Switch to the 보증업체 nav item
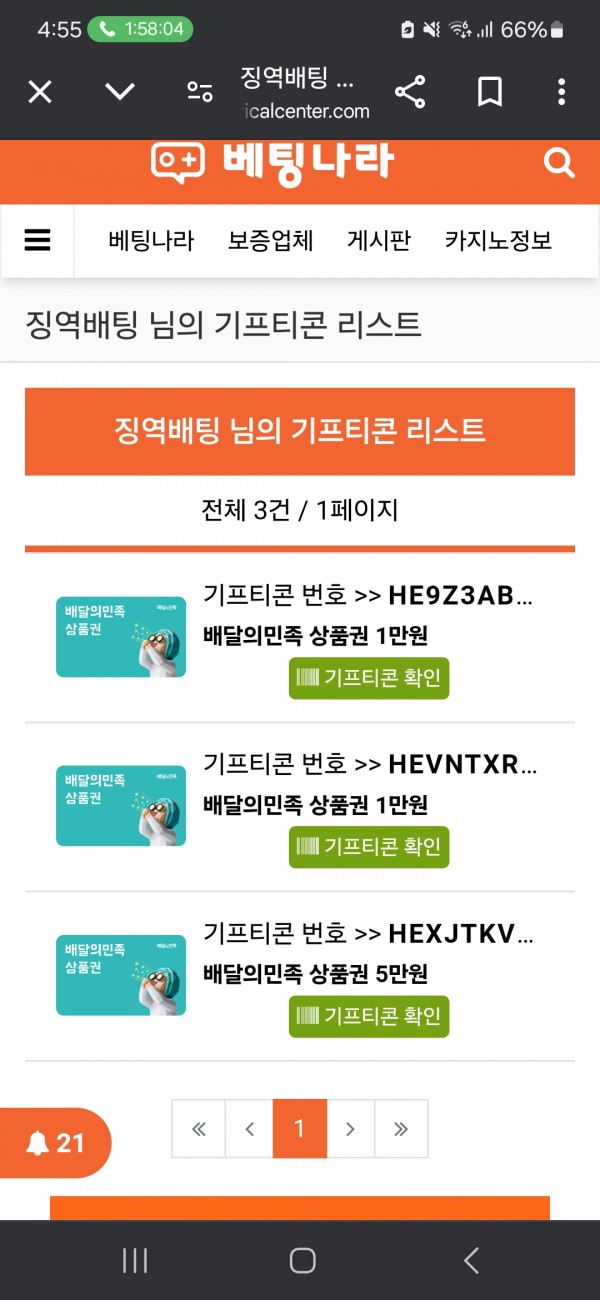This screenshot has height=1300, width=600. coord(270,241)
